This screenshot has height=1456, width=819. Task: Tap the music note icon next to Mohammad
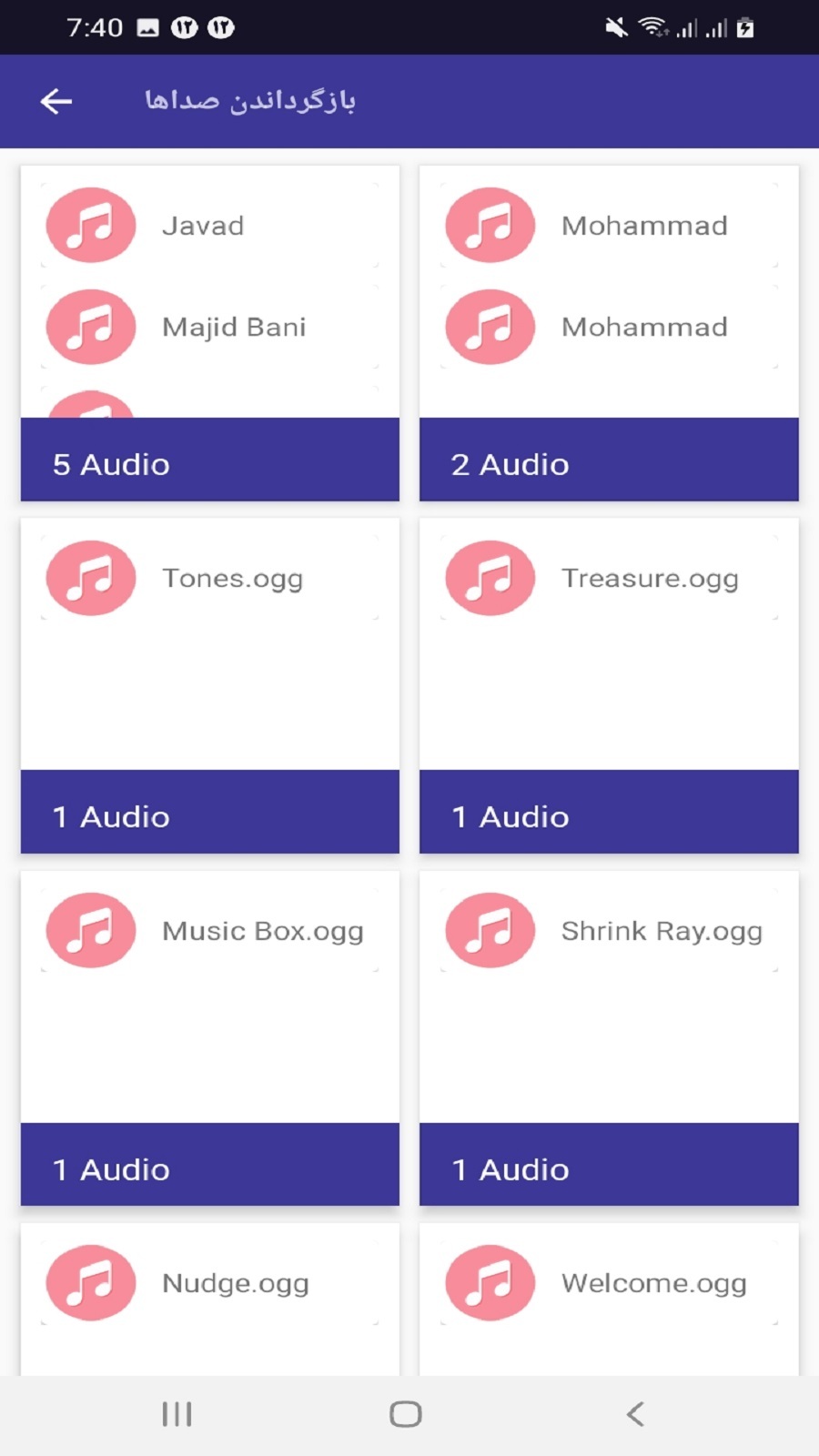click(489, 225)
